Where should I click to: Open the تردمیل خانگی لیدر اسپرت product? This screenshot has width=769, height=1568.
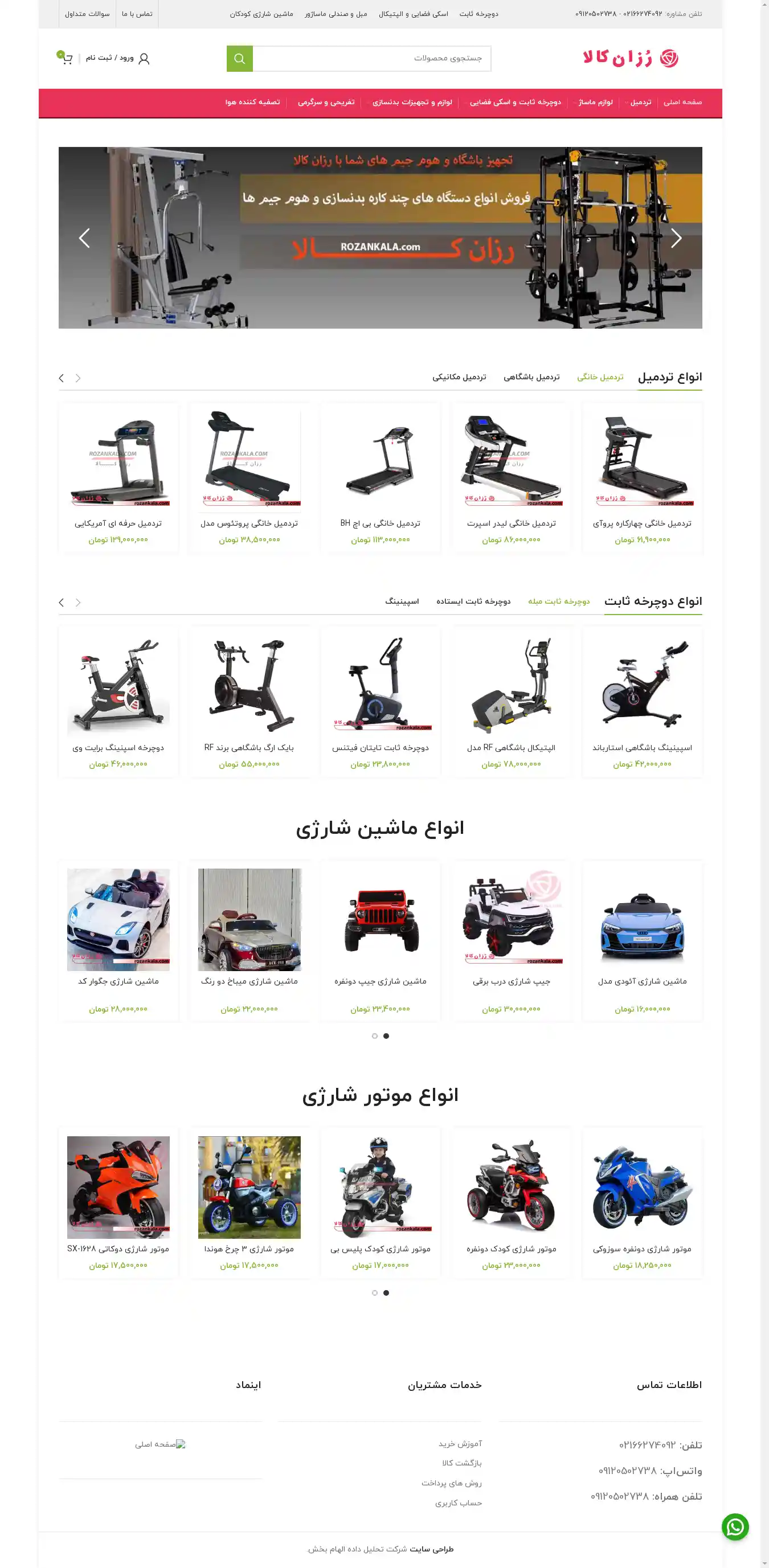511,523
